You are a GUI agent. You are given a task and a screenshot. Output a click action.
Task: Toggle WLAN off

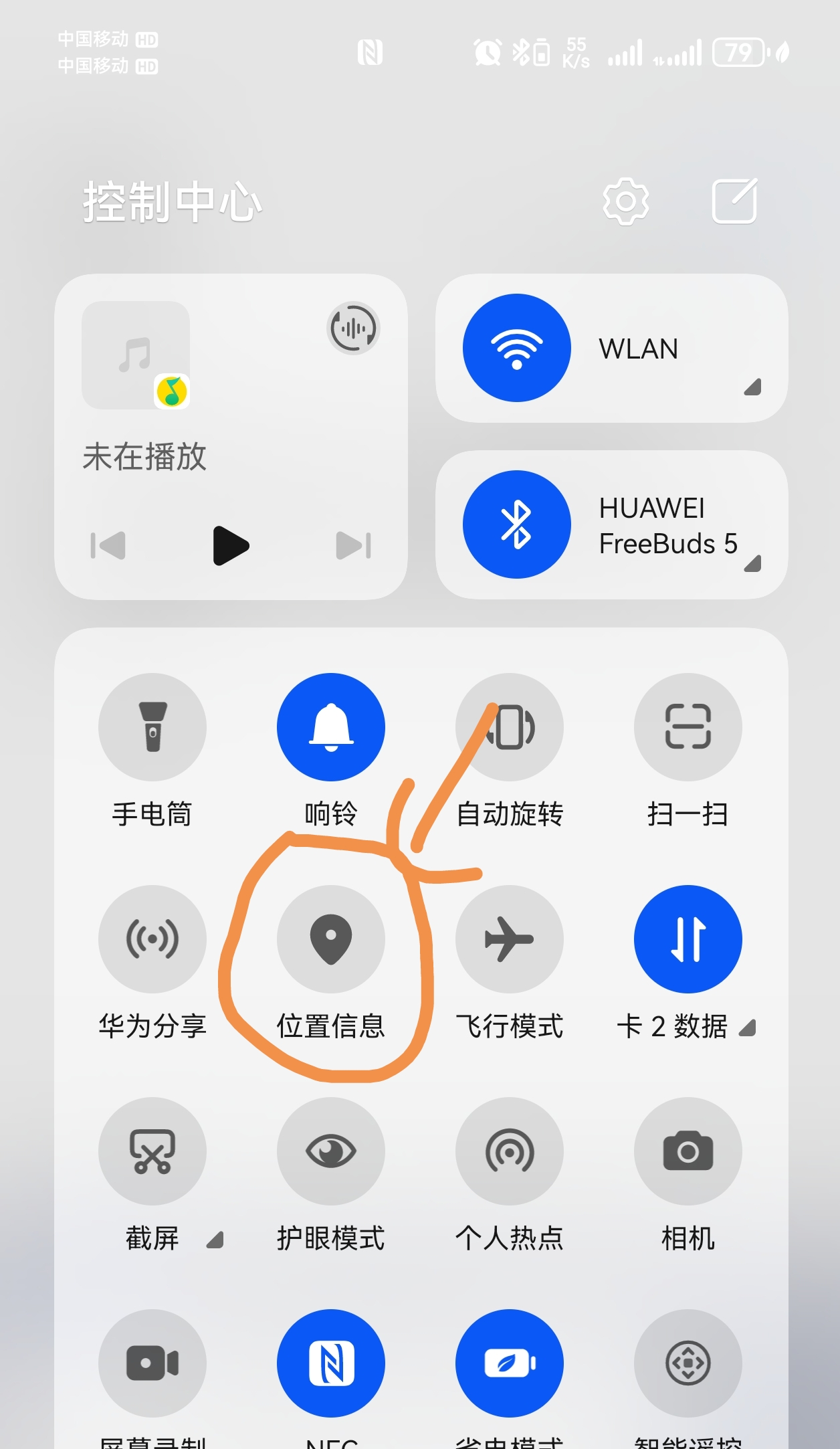[x=517, y=348]
